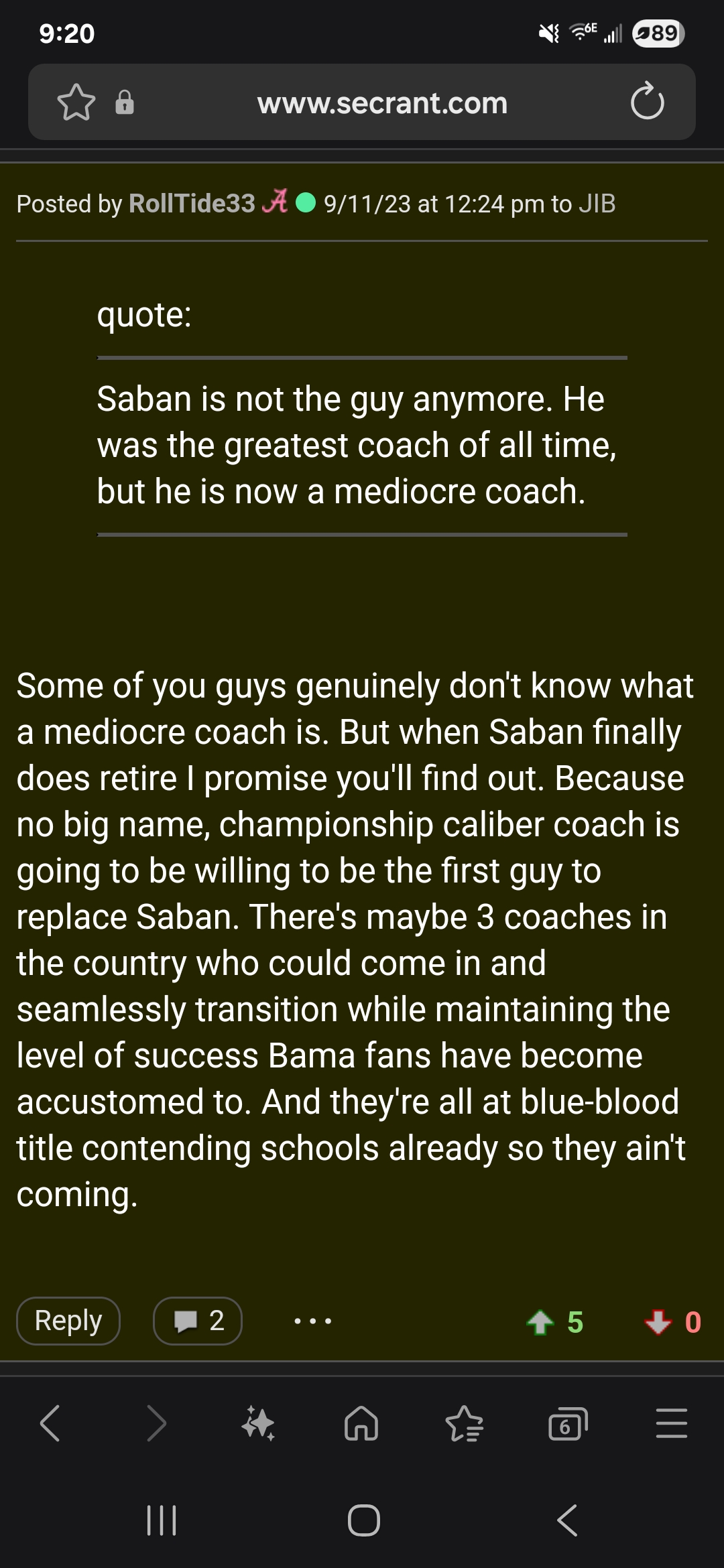
Task: Open the three-dot post options
Action: 312,1321
